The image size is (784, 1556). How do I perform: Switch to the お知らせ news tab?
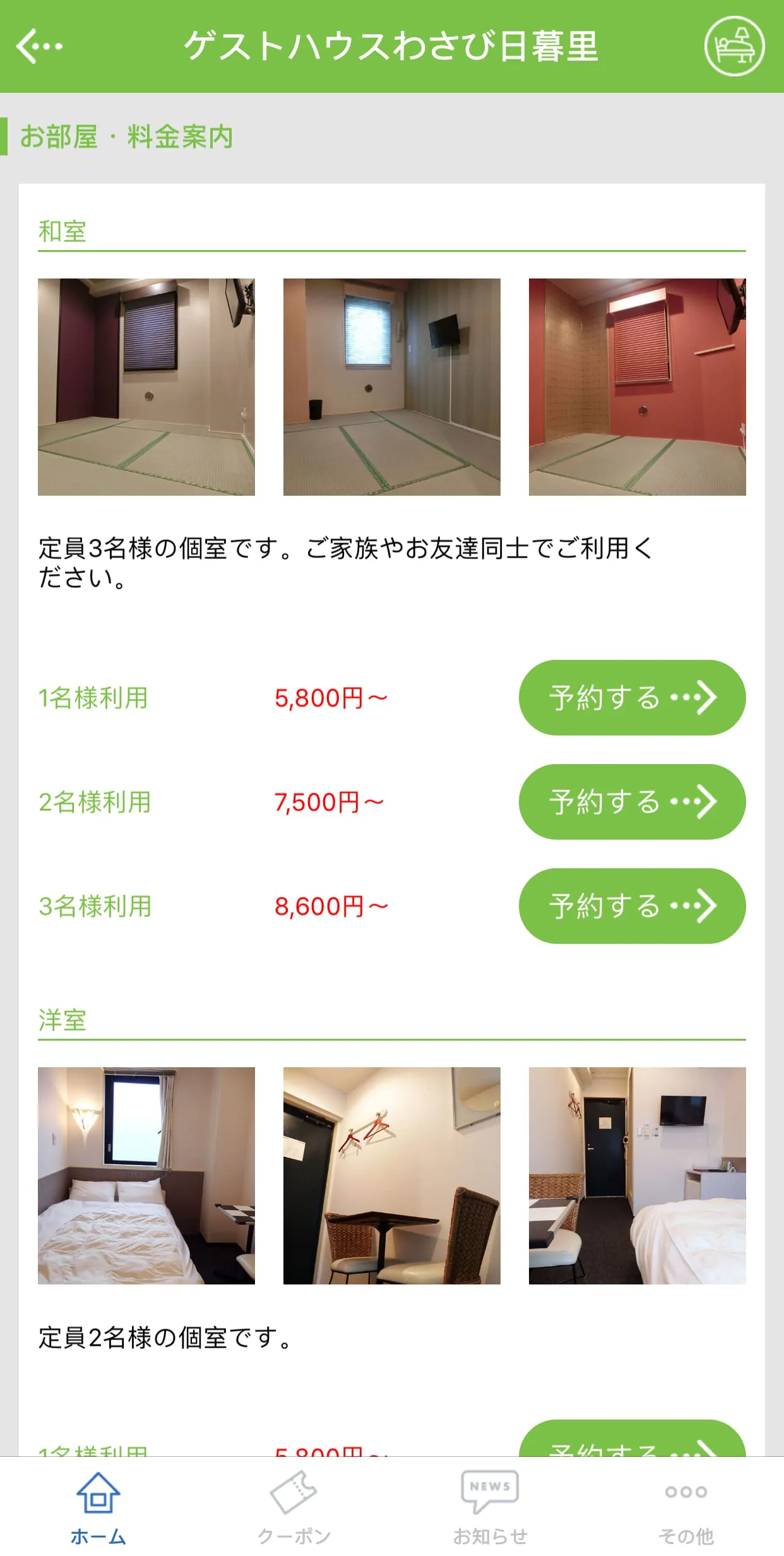pyautogui.click(x=490, y=1507)
